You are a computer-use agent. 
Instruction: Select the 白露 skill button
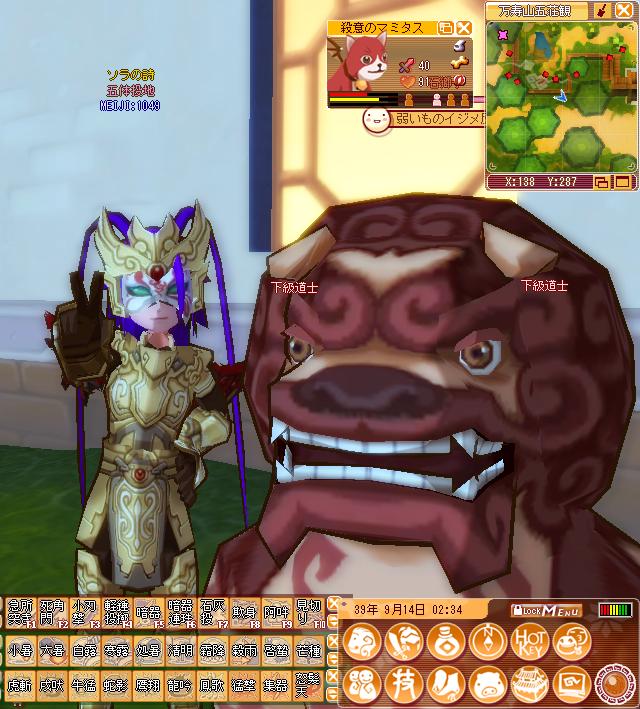click(84, 650)
